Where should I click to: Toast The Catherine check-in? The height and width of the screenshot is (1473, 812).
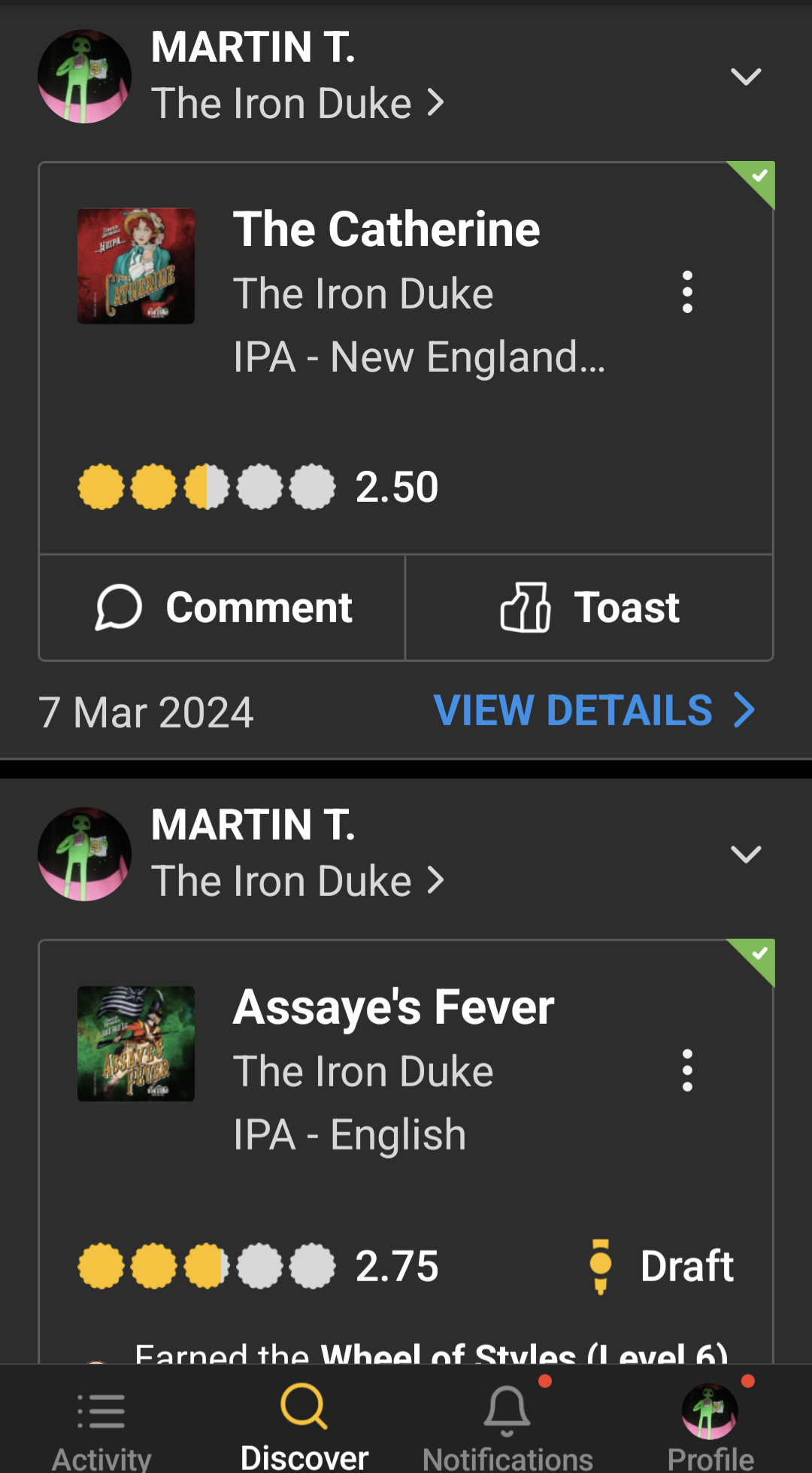[589, 607]
